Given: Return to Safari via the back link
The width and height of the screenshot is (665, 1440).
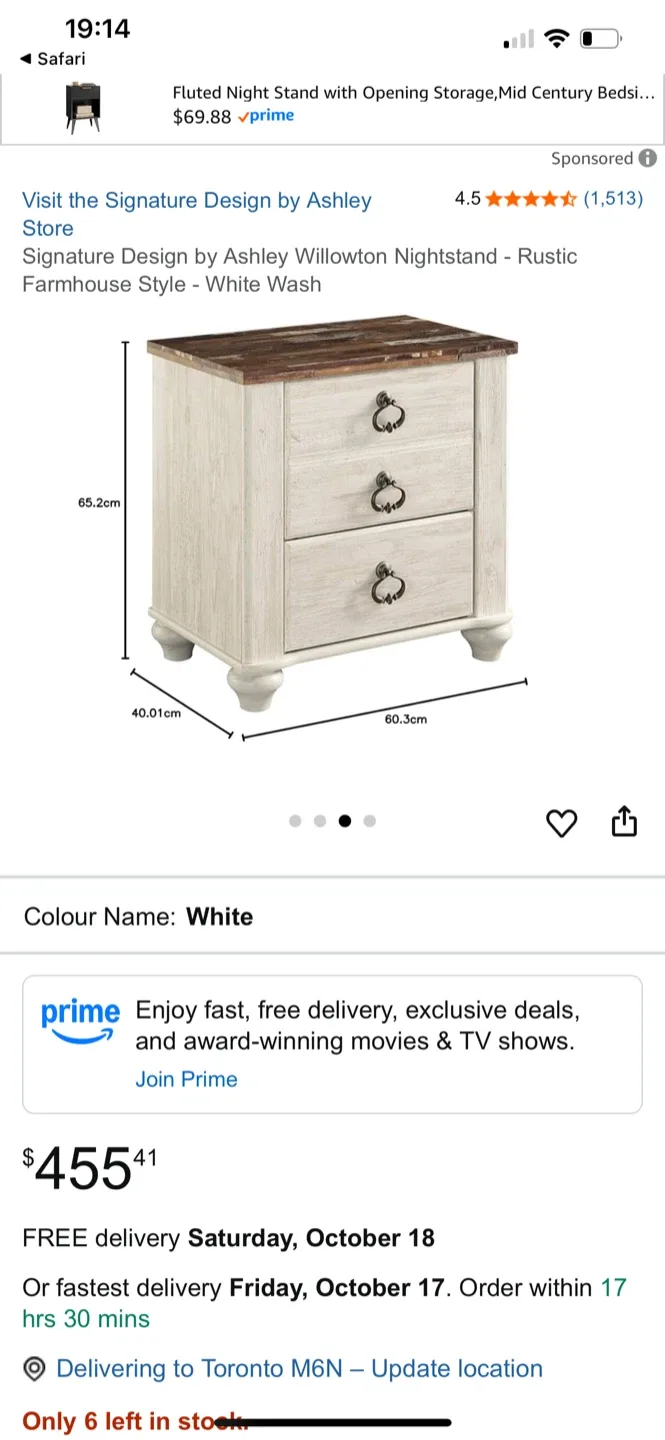Looking at the screenshot, I should click(53, 59).
